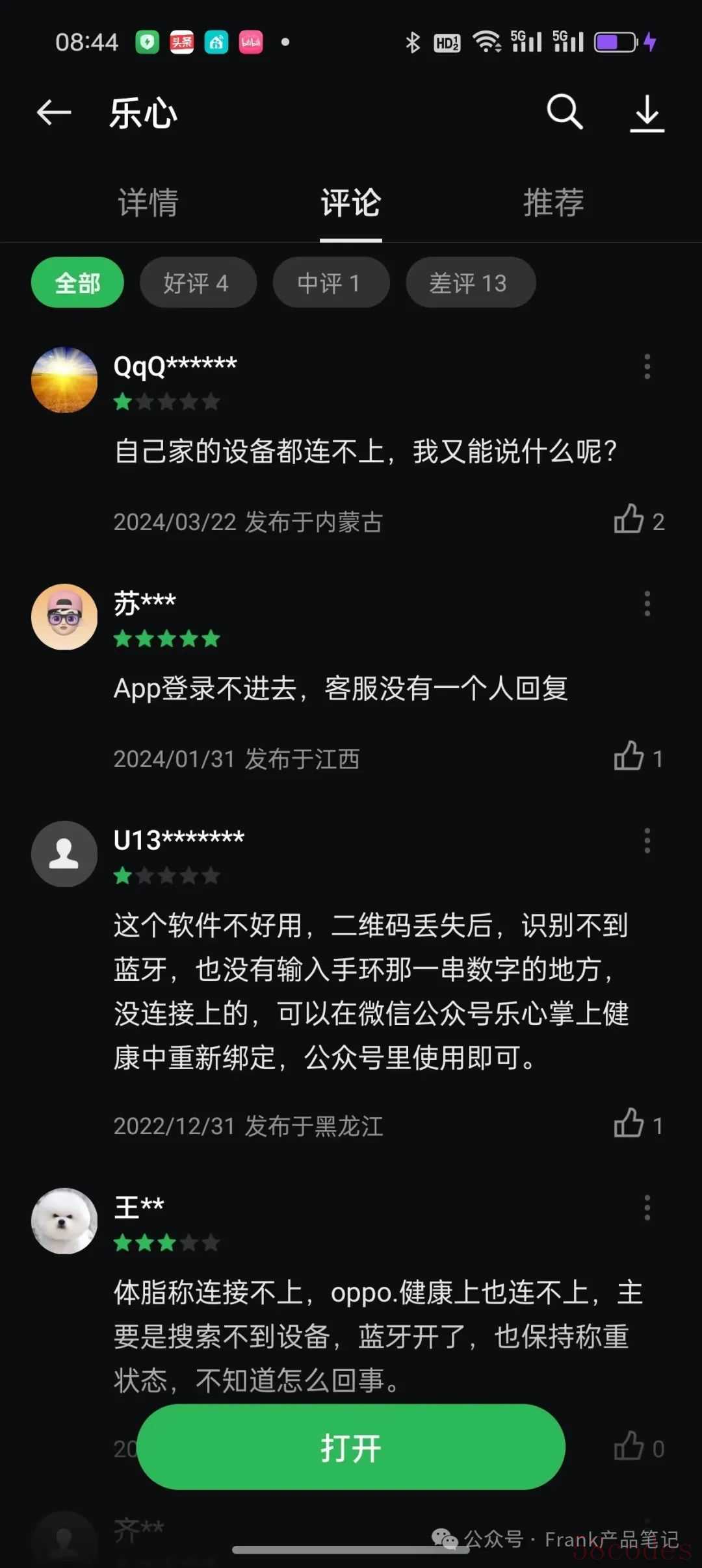This screenshot has height=1568, width=702.
Task: Like the review by QqQ******
Action: [x=629, y=520]
